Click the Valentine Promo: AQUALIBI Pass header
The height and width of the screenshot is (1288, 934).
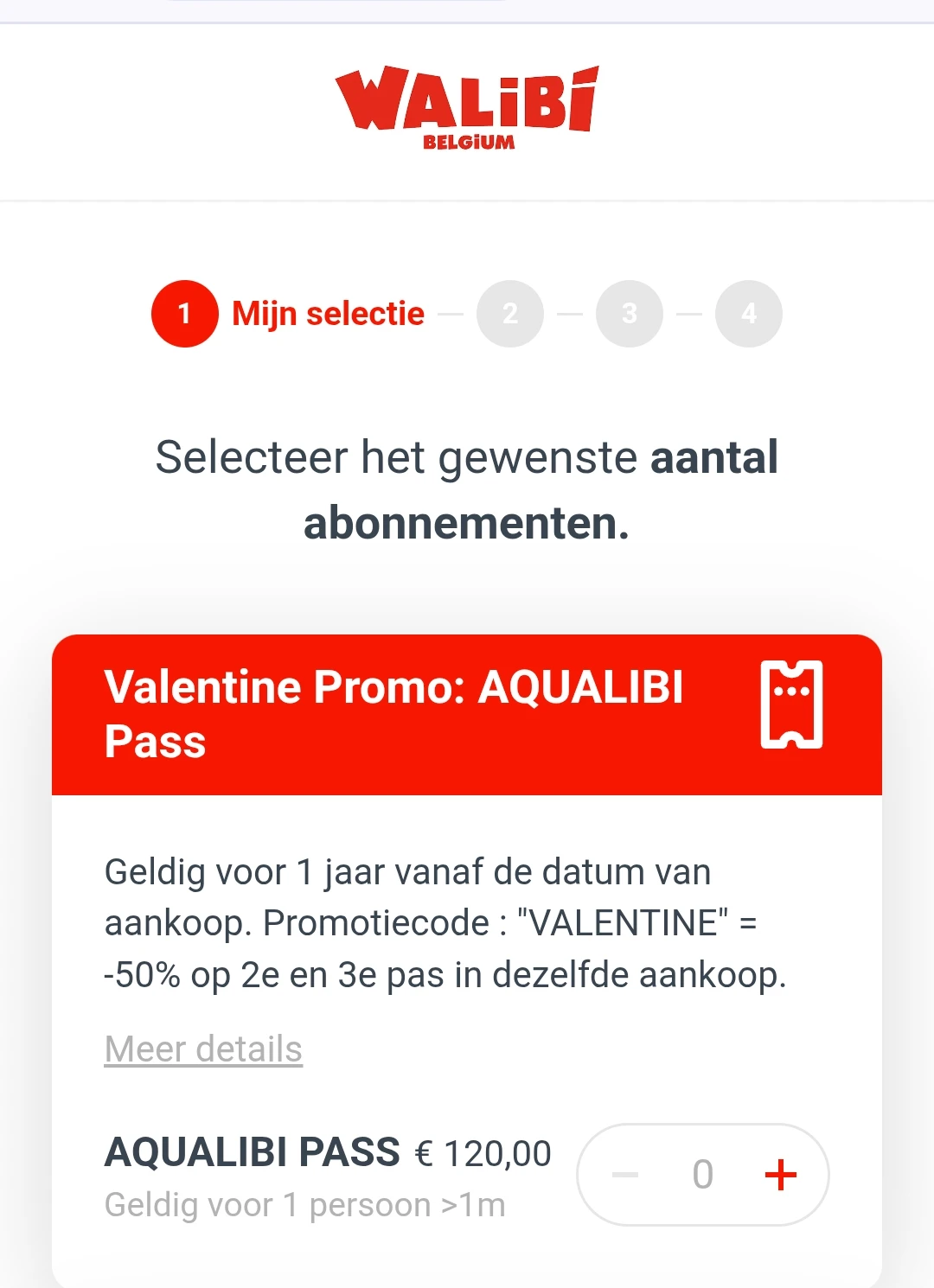pyautogui.click(x=393, y=712)
